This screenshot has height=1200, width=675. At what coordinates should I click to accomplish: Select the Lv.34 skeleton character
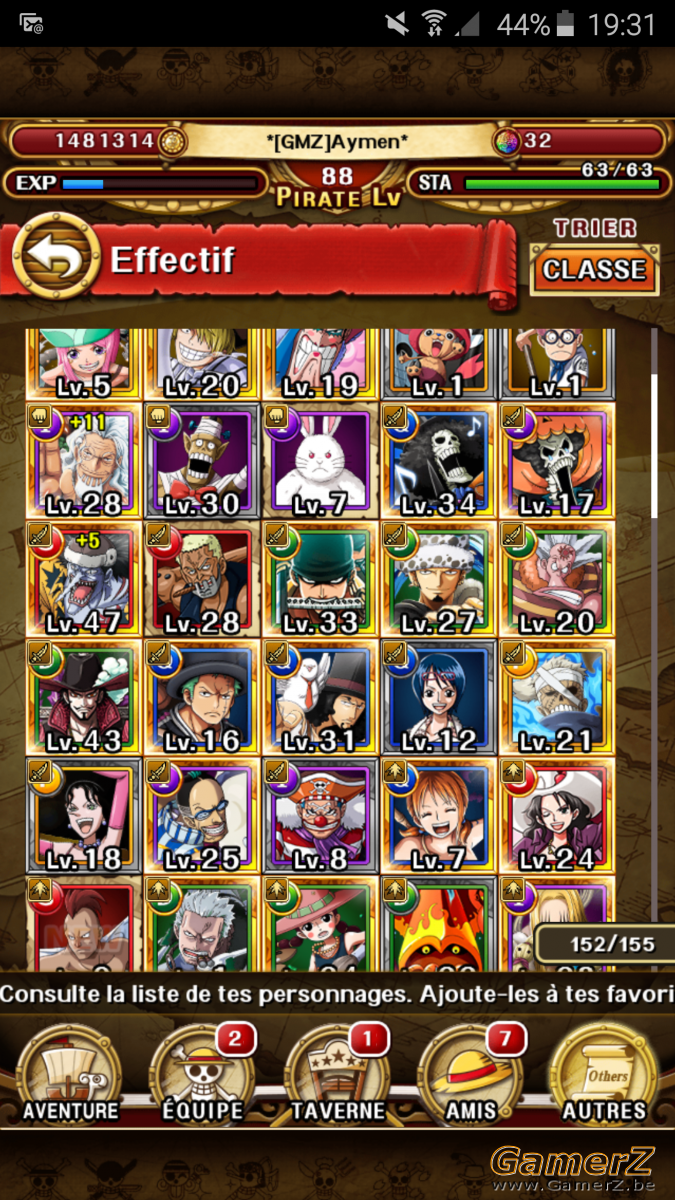click(438, 461)
